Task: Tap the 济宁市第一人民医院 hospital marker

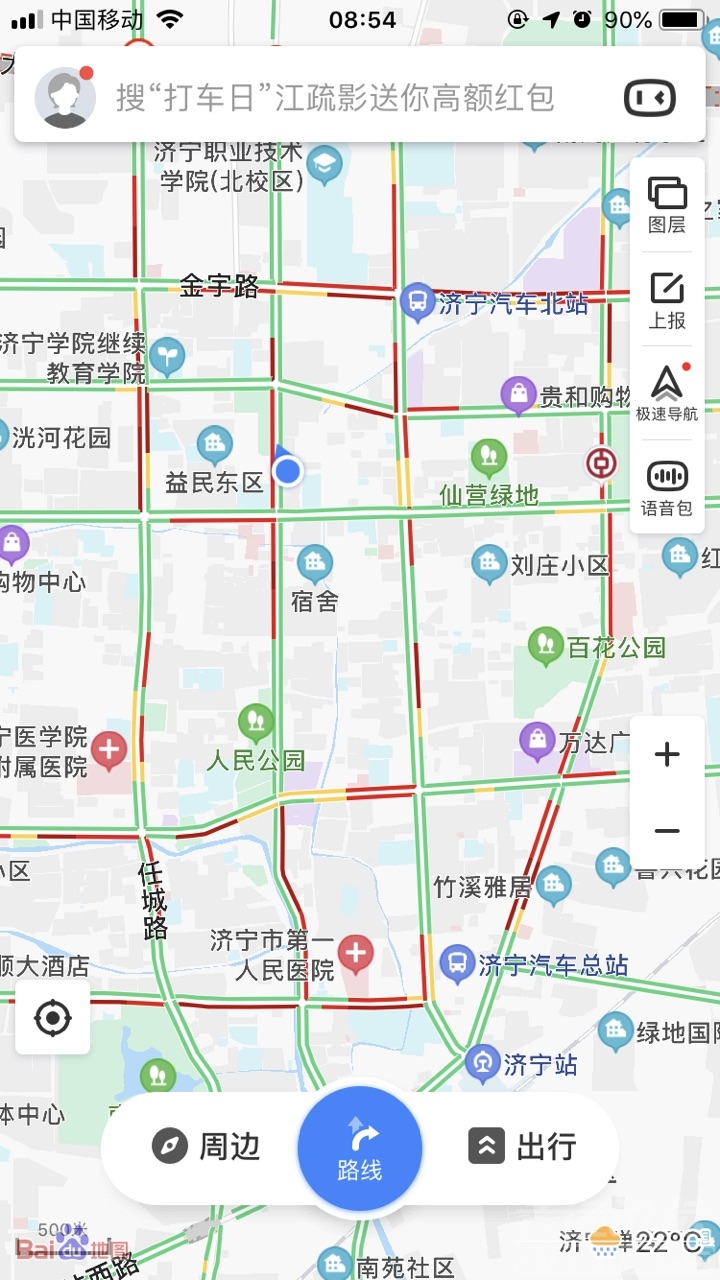Action: tap(355, 954)
